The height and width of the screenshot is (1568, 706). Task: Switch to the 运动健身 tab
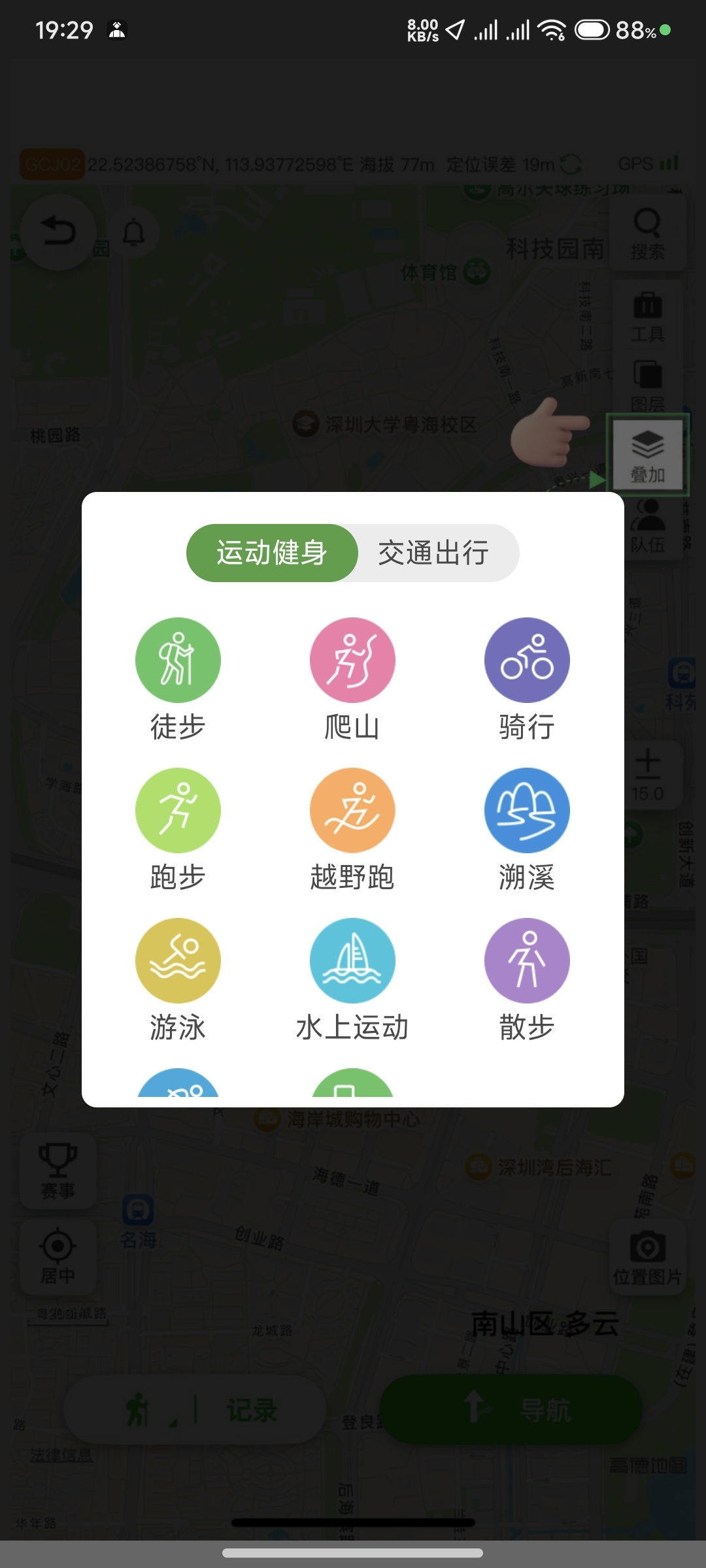pos(272,553)
